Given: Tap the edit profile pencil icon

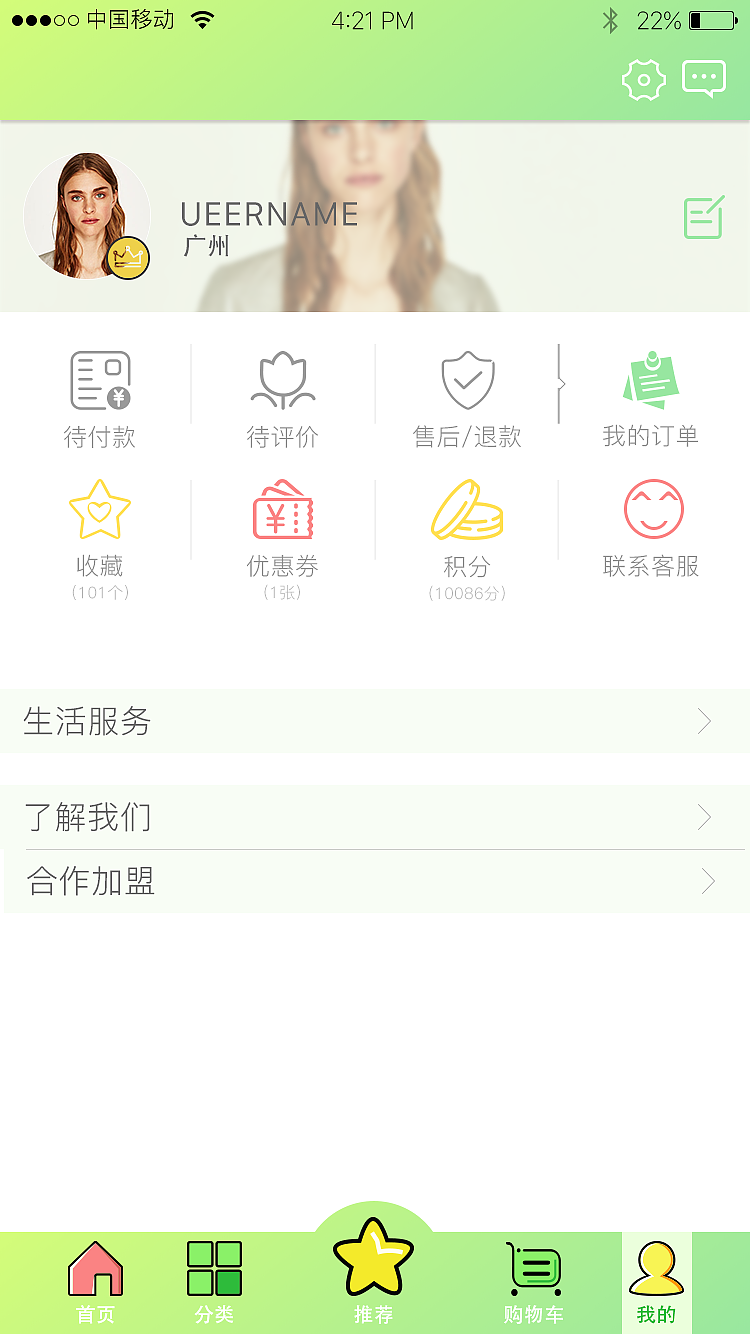Looking at the screenshot, I should [x=703, y=217].
